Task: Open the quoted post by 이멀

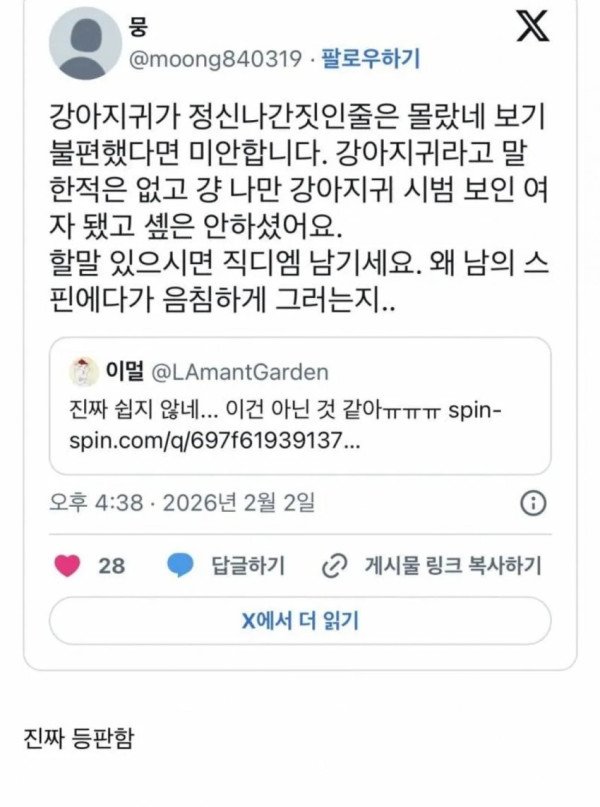Action: [x=299, y=405]
